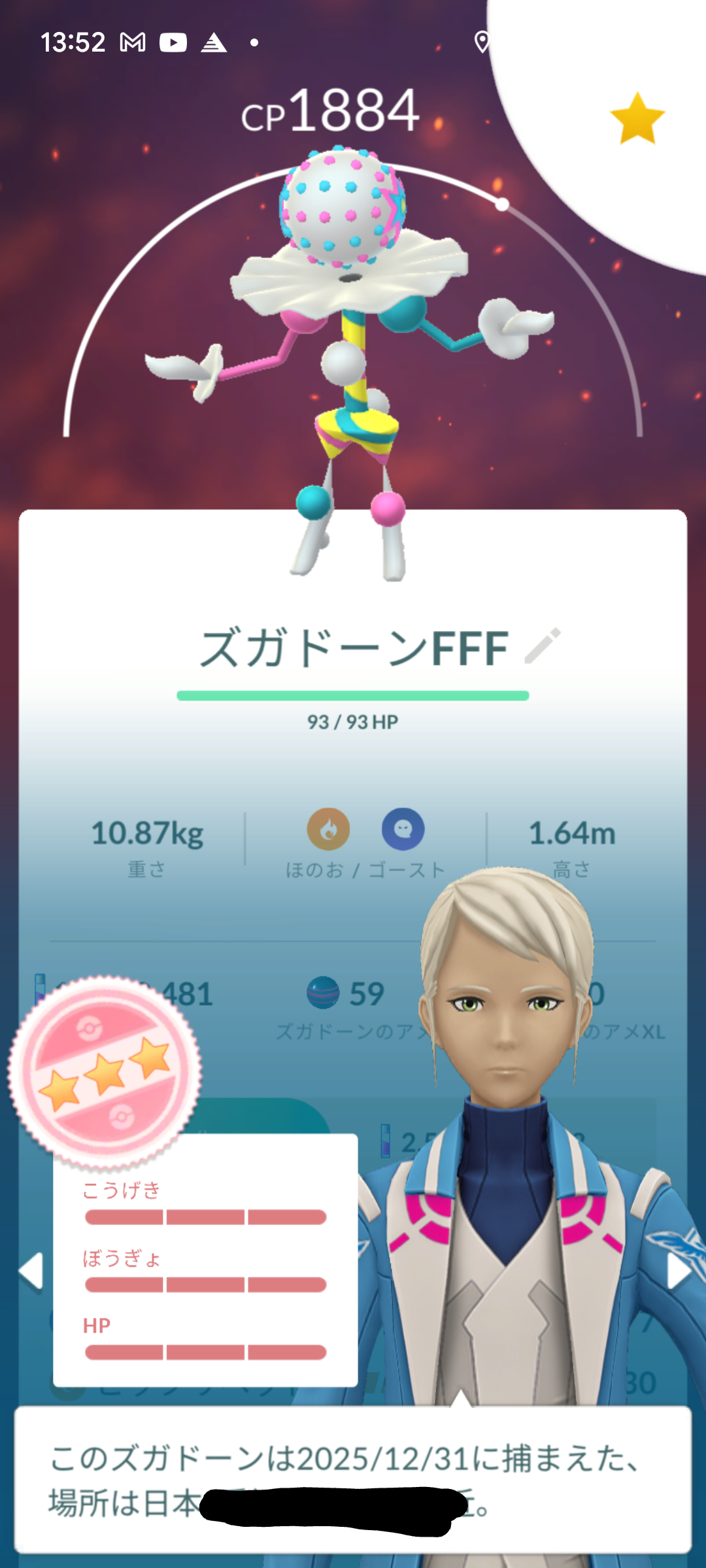Edit the nickname ズガドーンFFF
Screen dimensions: 706x1568
coord(543,646)
